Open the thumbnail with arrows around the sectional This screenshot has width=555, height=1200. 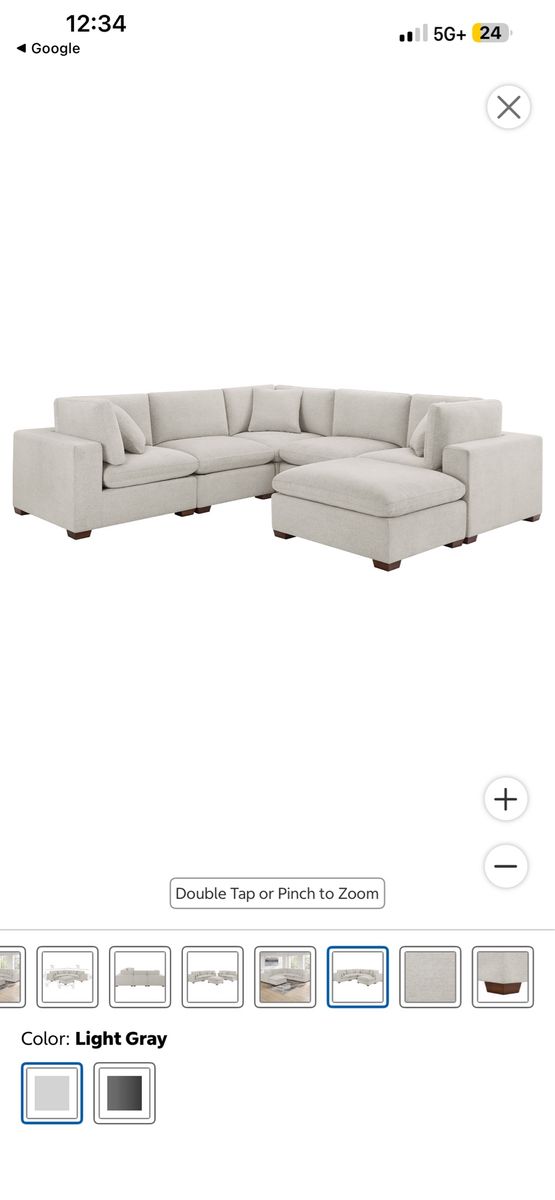tap(68, 977)
